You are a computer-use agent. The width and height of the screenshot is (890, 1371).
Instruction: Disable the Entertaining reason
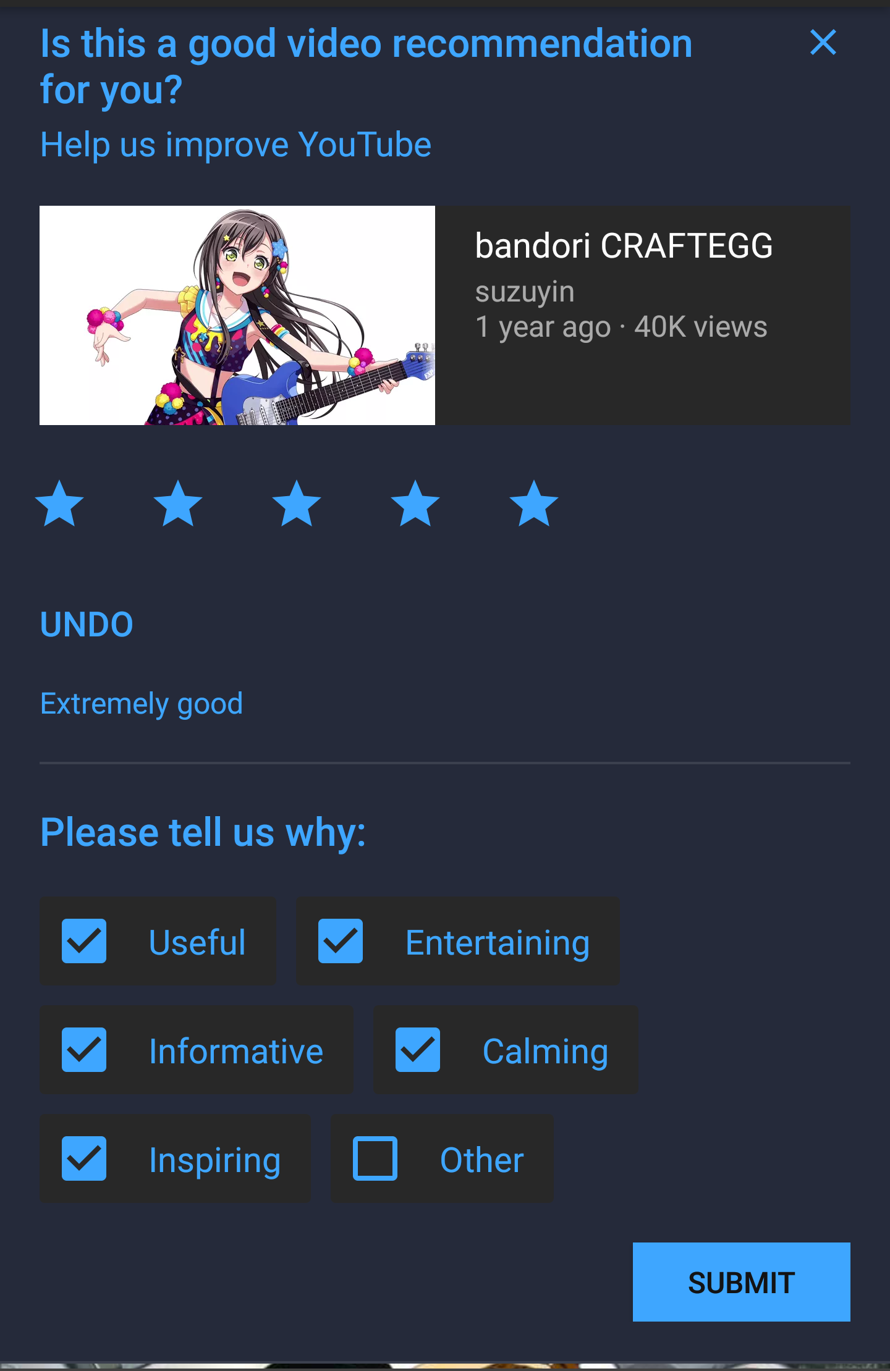(x=341, y=940)
